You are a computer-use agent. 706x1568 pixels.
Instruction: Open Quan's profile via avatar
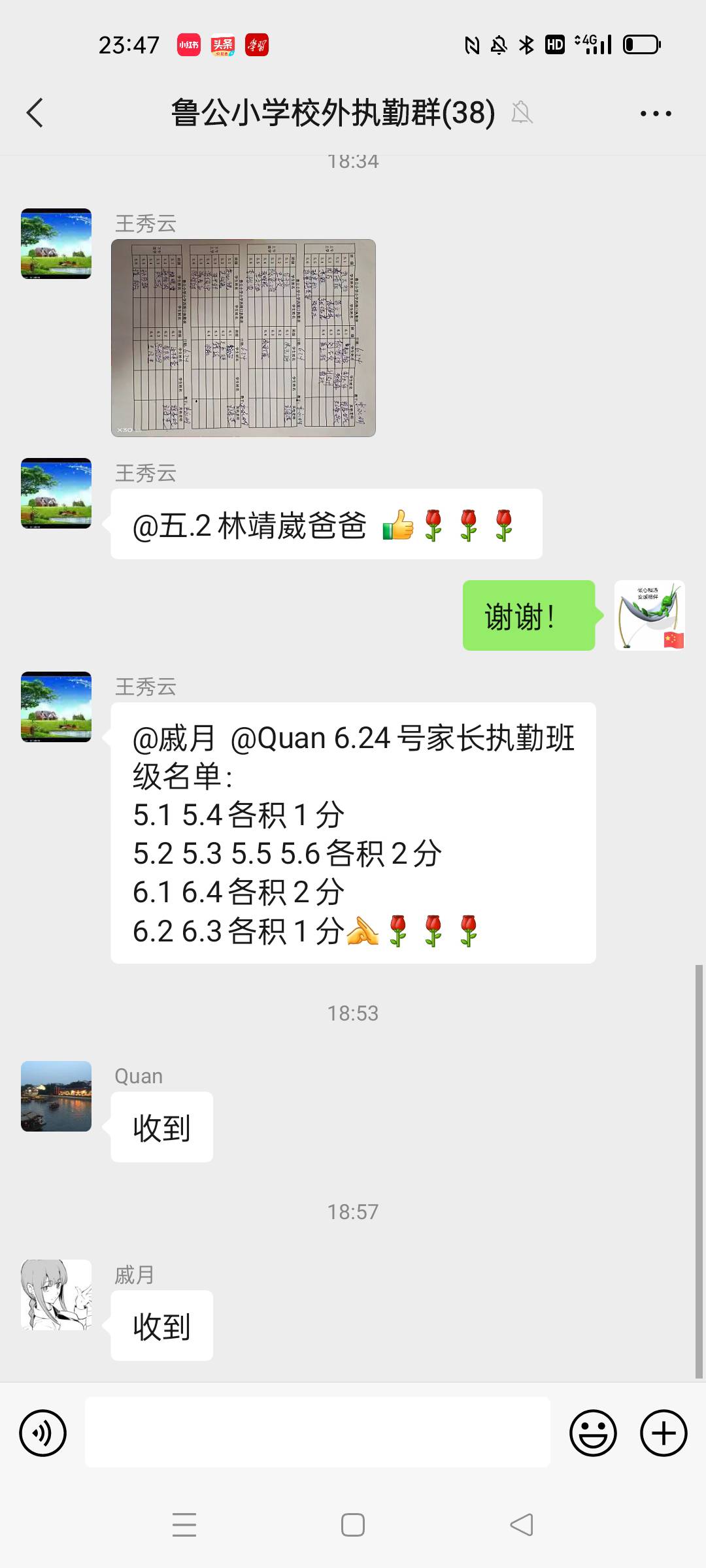click(56, 1098)
